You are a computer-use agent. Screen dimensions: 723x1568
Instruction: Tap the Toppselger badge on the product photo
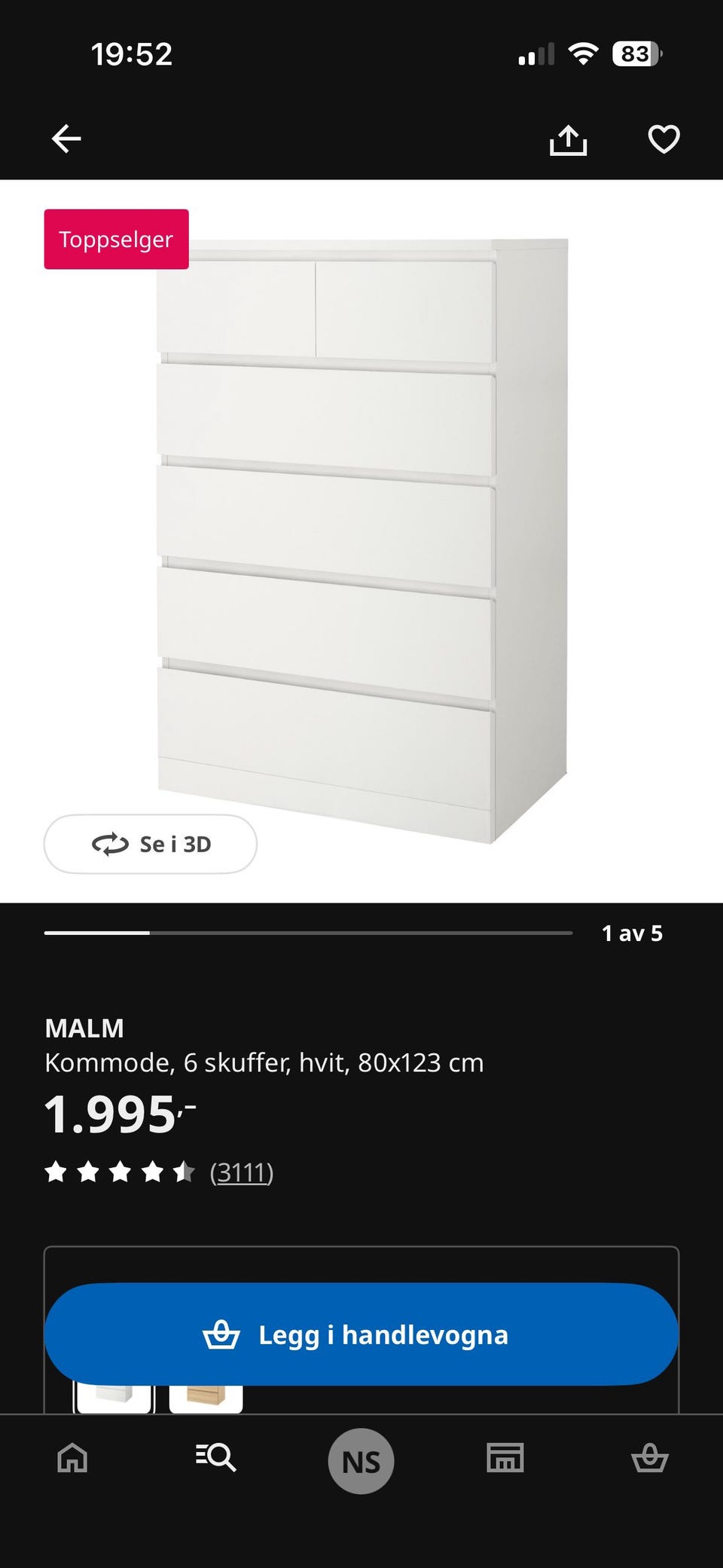(x=116, y=240)
